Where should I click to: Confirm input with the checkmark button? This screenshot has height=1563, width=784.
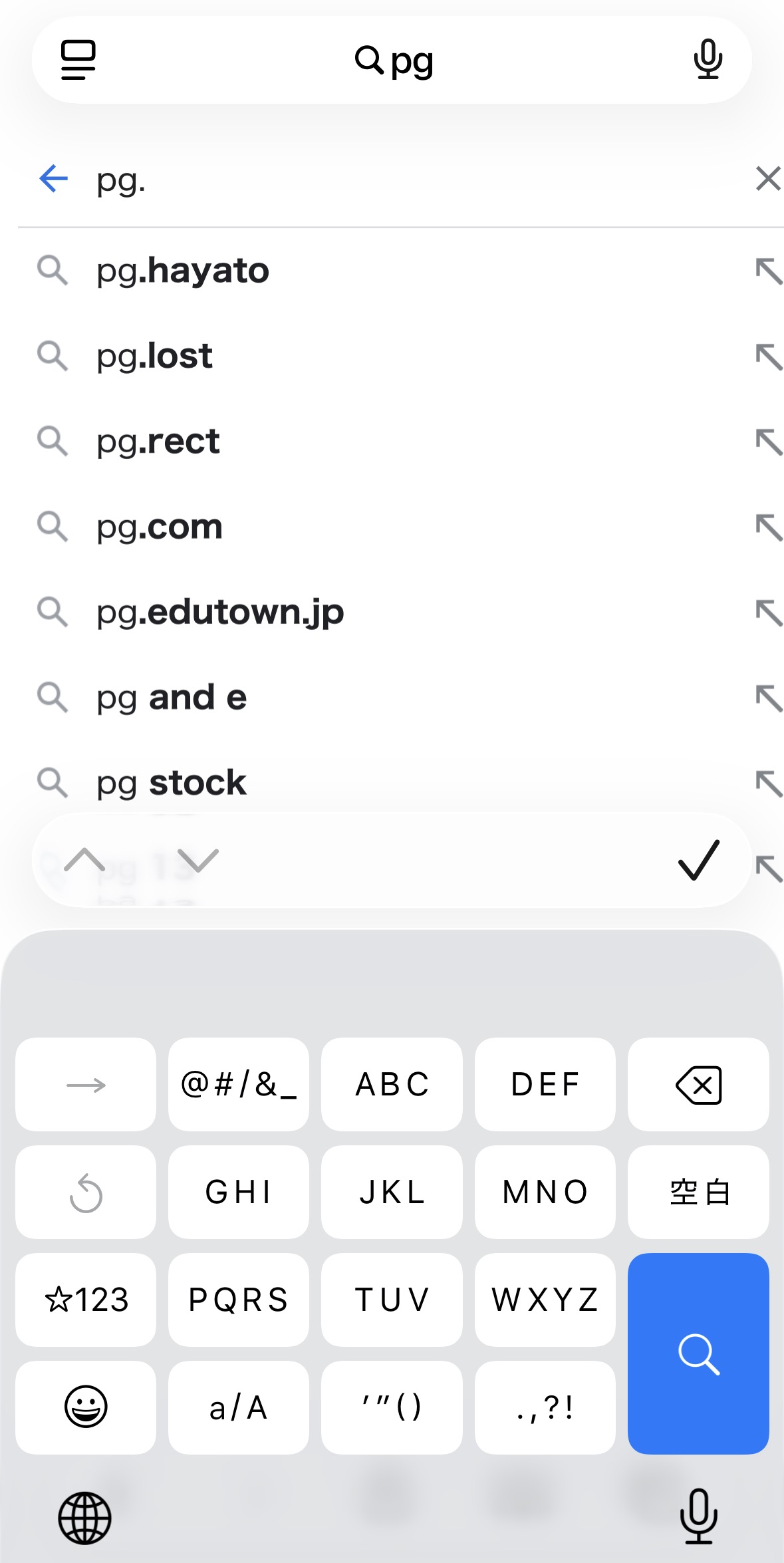[x=698, y=860]
